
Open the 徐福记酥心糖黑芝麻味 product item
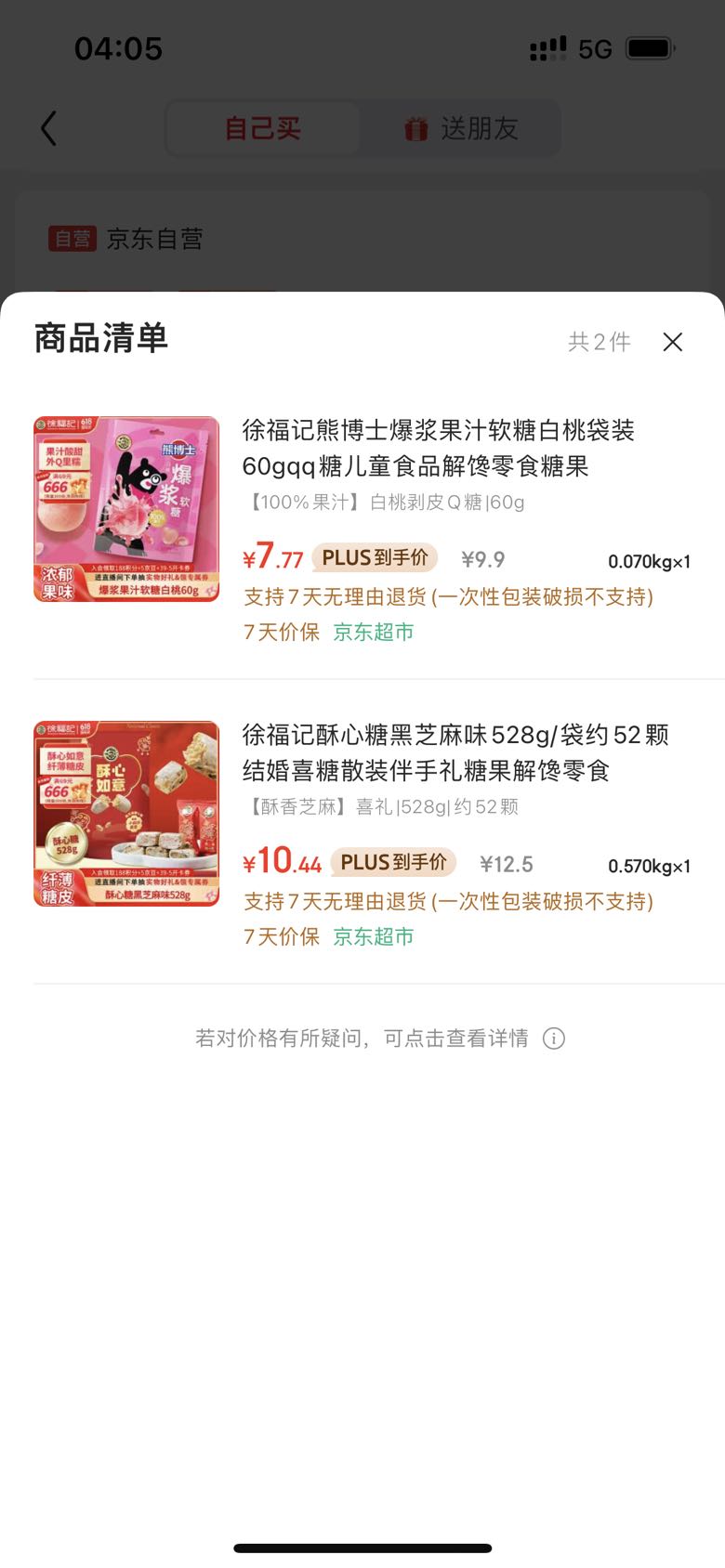455,752
